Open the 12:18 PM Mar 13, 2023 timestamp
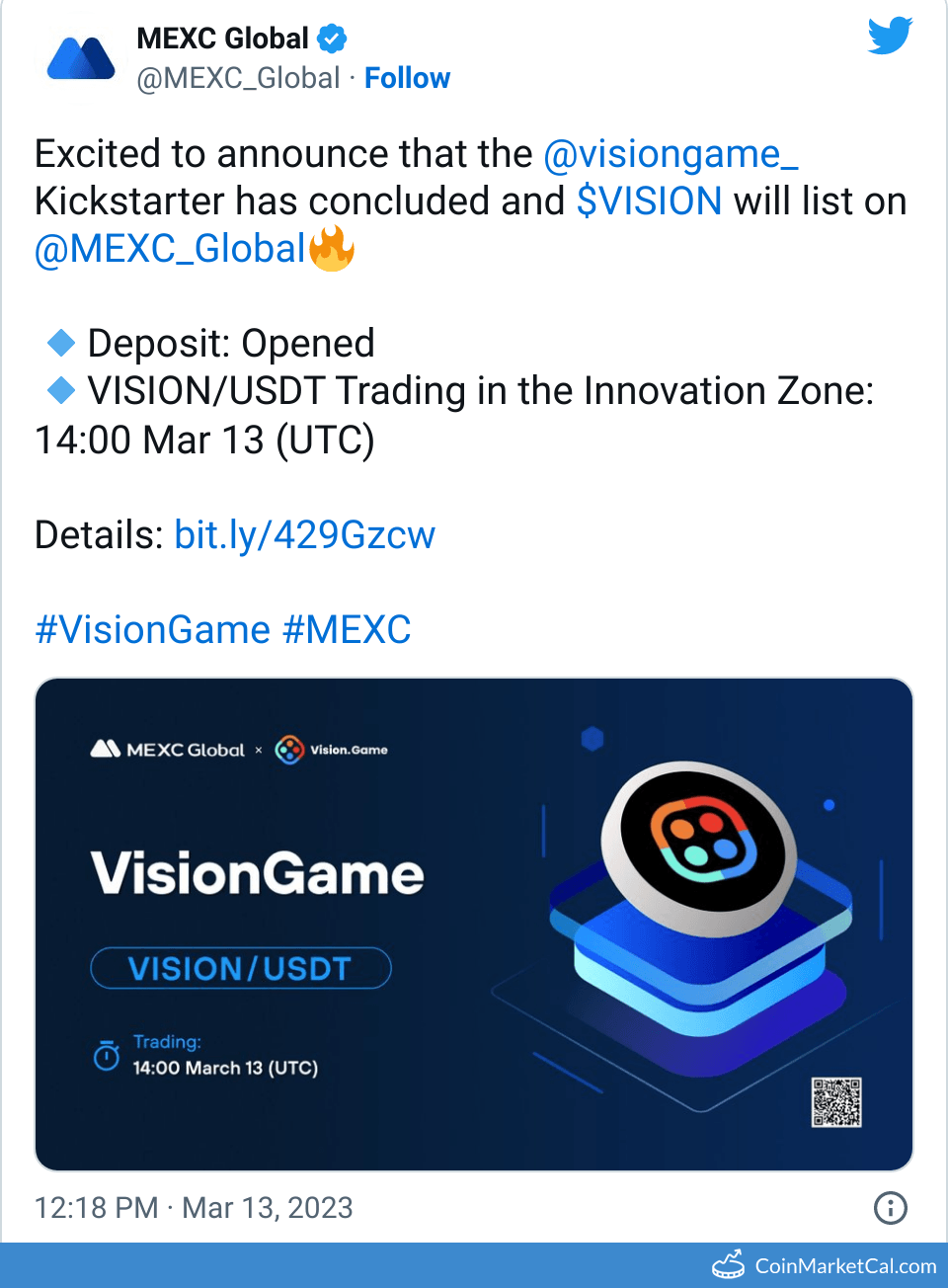The image size is (948, 1288). pyautogui.click(x=194, y=1208)
